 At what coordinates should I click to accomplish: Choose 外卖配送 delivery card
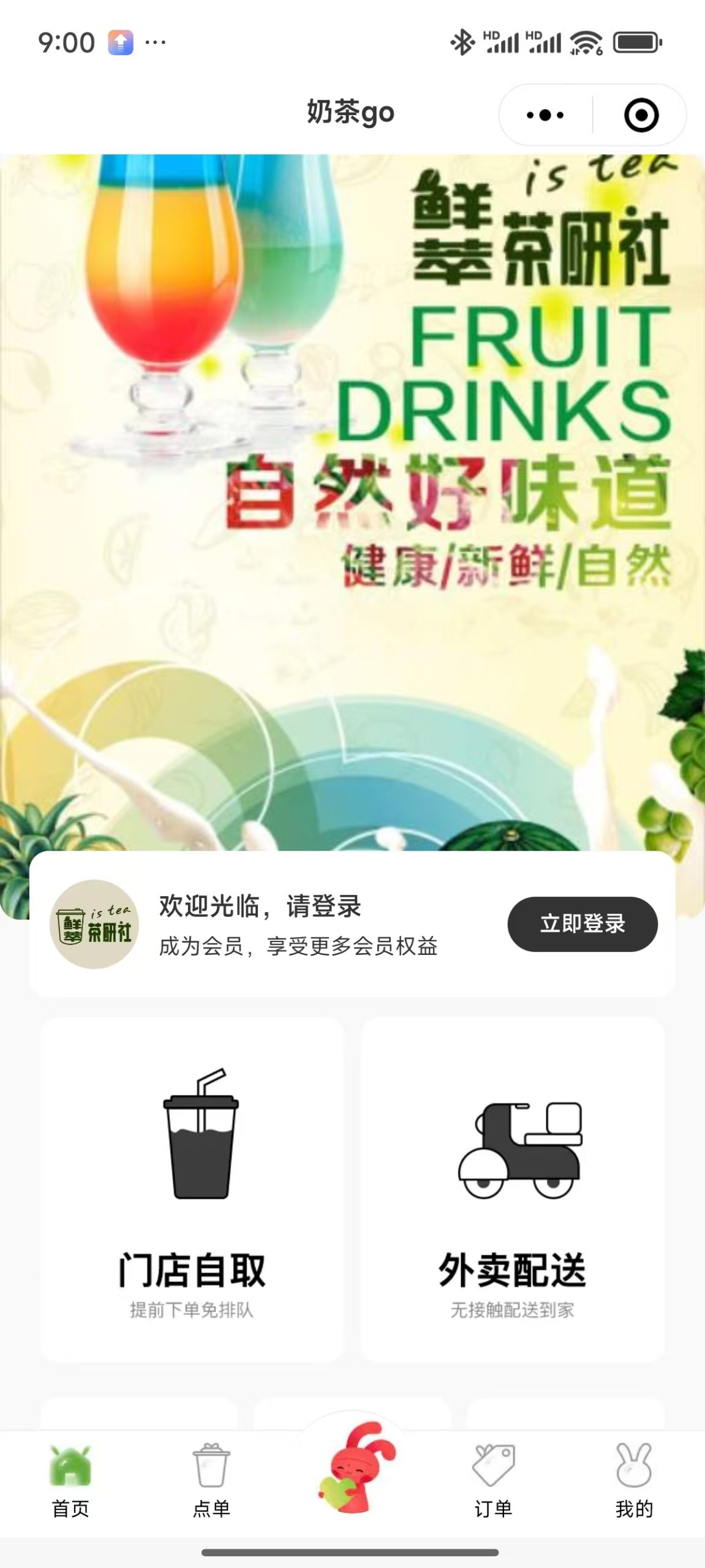513,1189
